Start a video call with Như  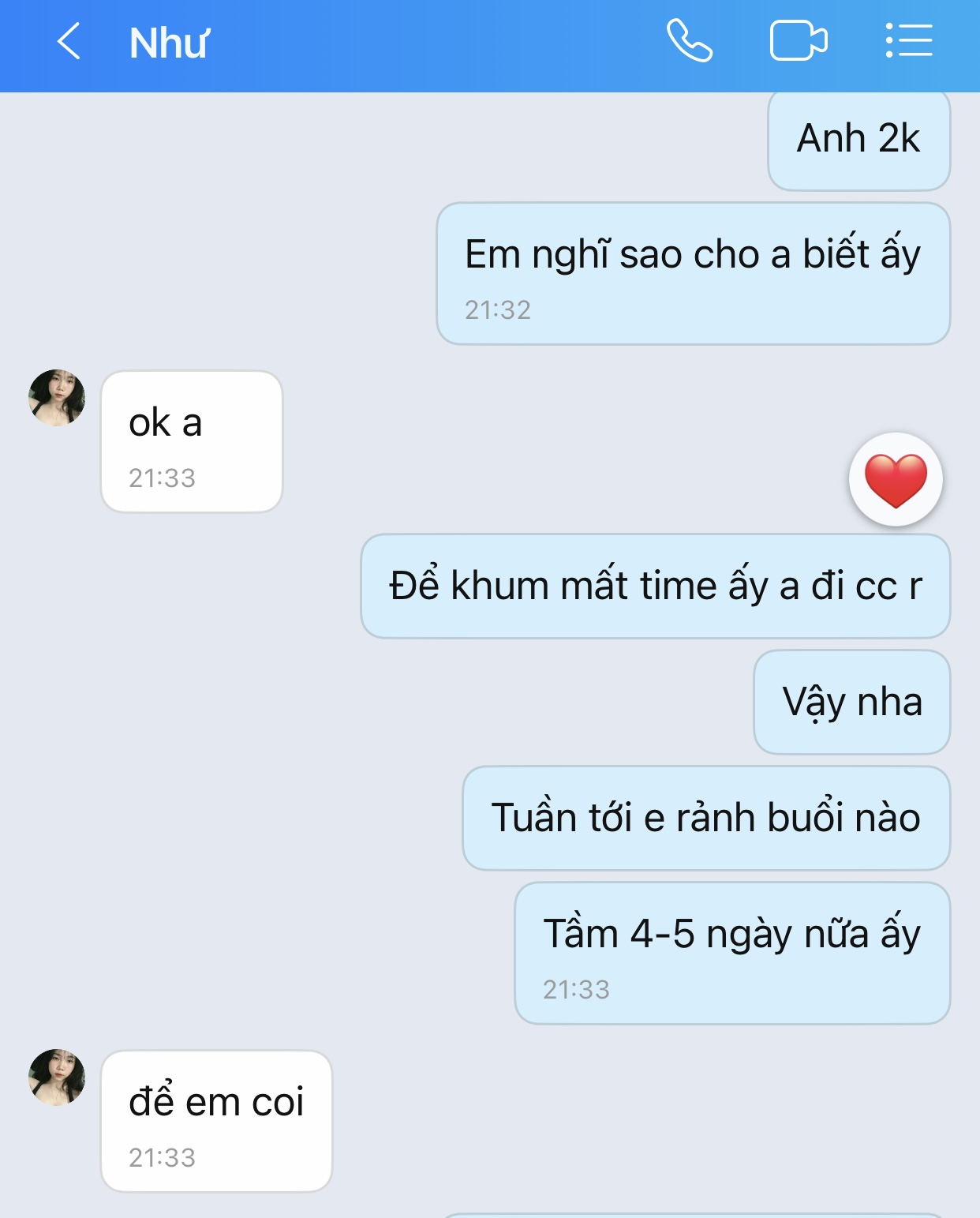pos(798,41)
